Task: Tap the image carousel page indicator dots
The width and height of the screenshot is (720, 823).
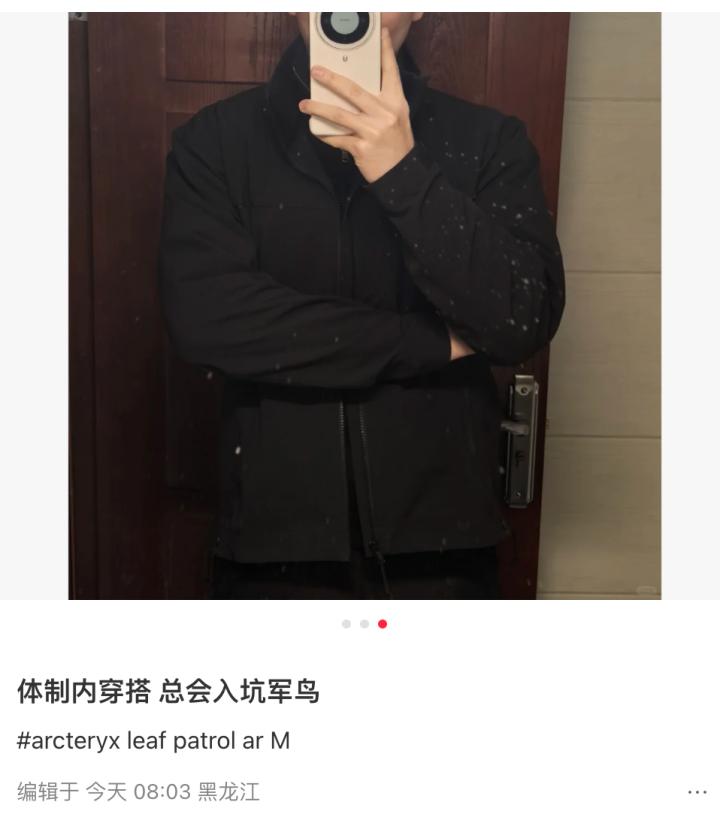Action: (x=364, y=624)
